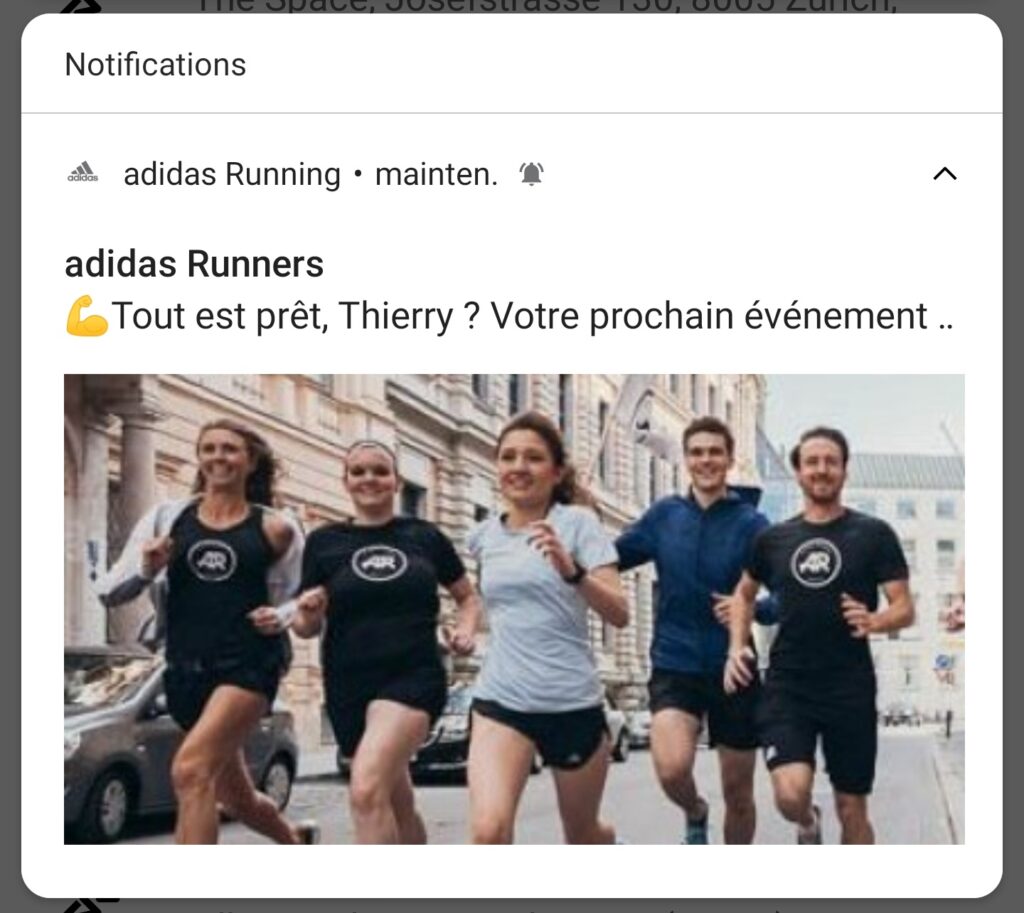This screenshot has height=913, width=1024.
Task: Collapse the adidas Running notification
Action: 944,174
